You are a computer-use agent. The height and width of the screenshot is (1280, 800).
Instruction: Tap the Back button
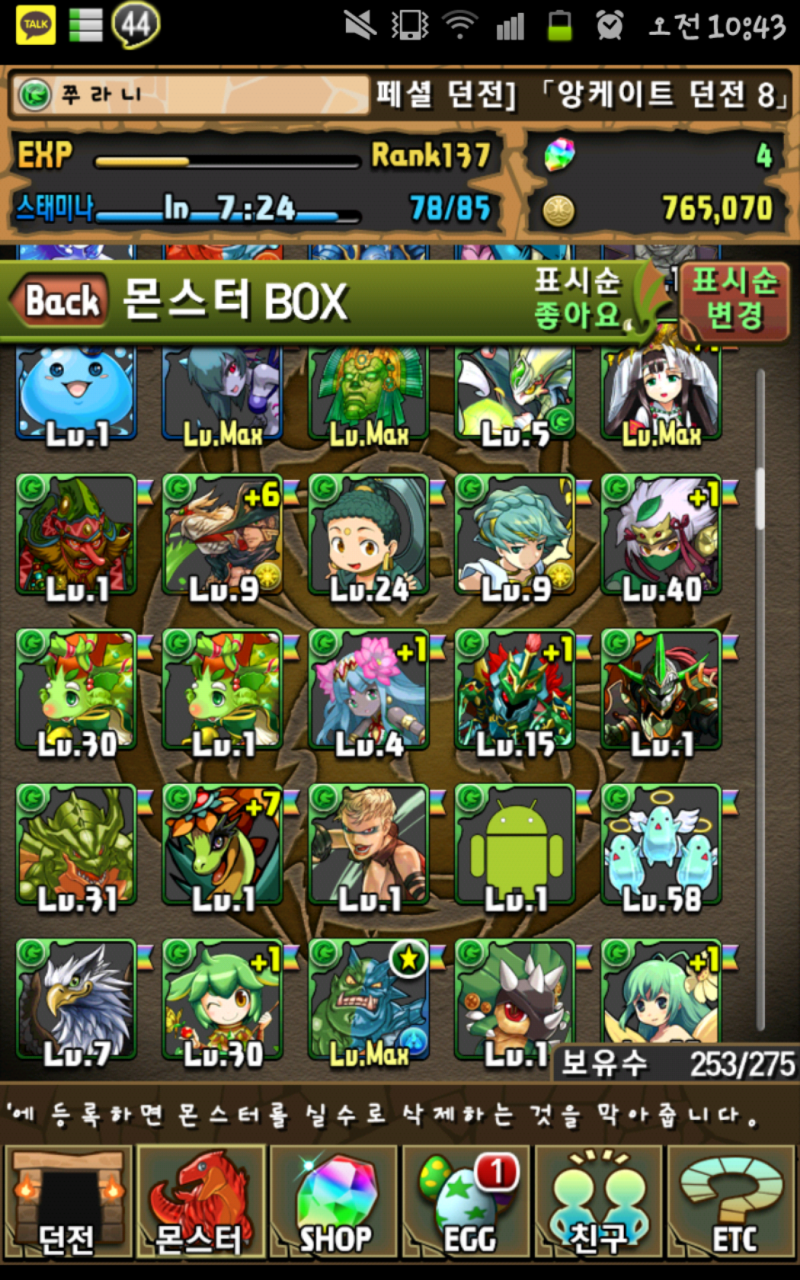62,300
